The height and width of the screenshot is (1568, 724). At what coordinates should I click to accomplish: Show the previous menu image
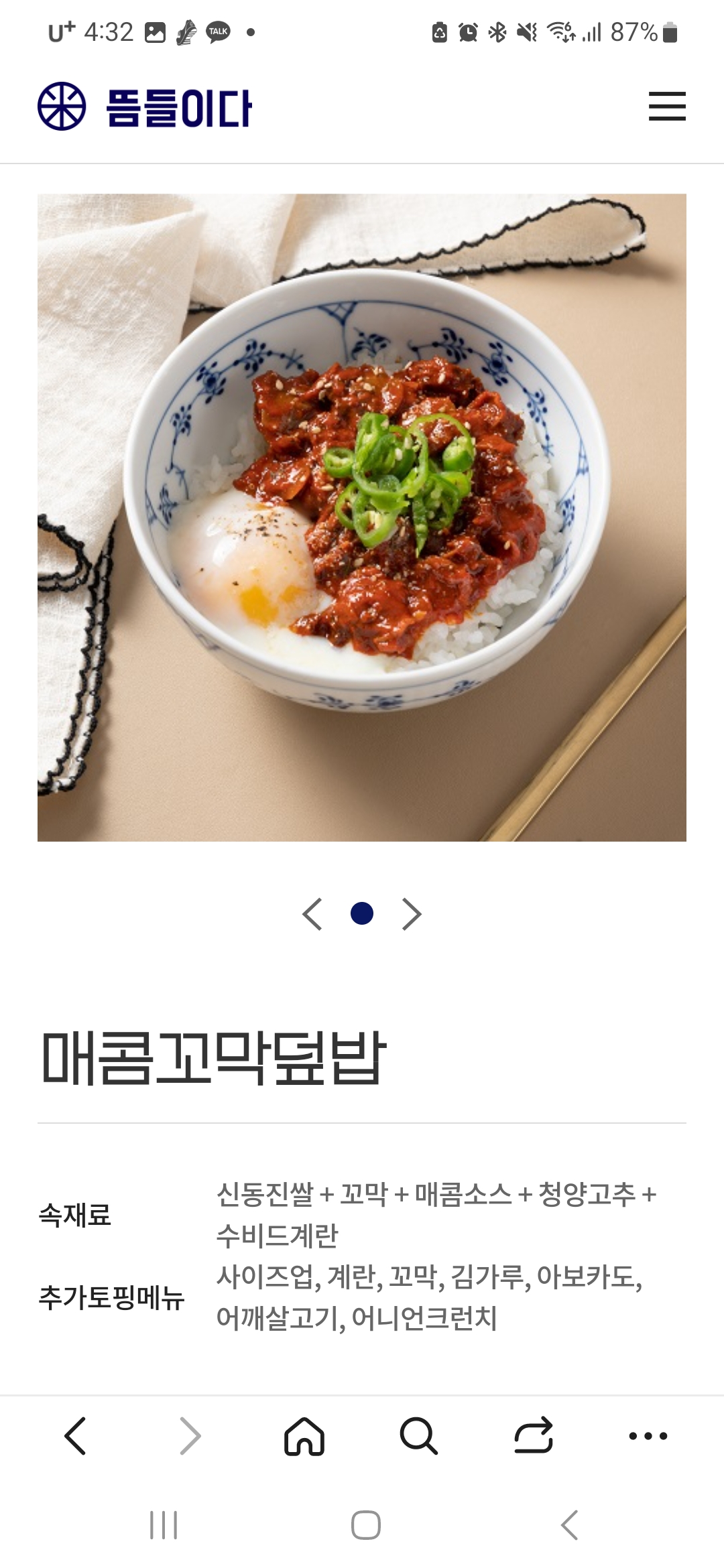[x=312, y=914]
